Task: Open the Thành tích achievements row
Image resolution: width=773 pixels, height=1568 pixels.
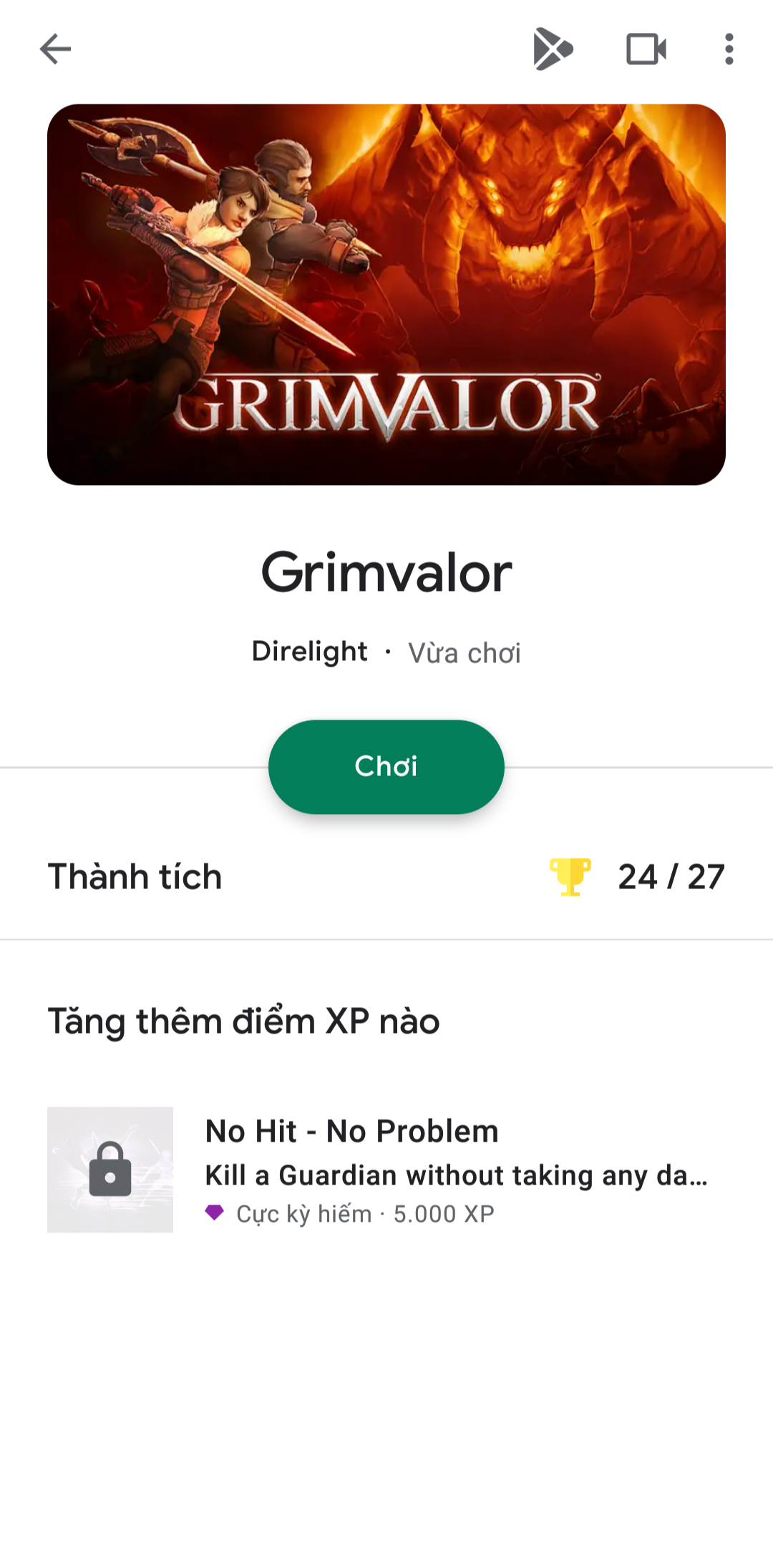Action: 386,876
